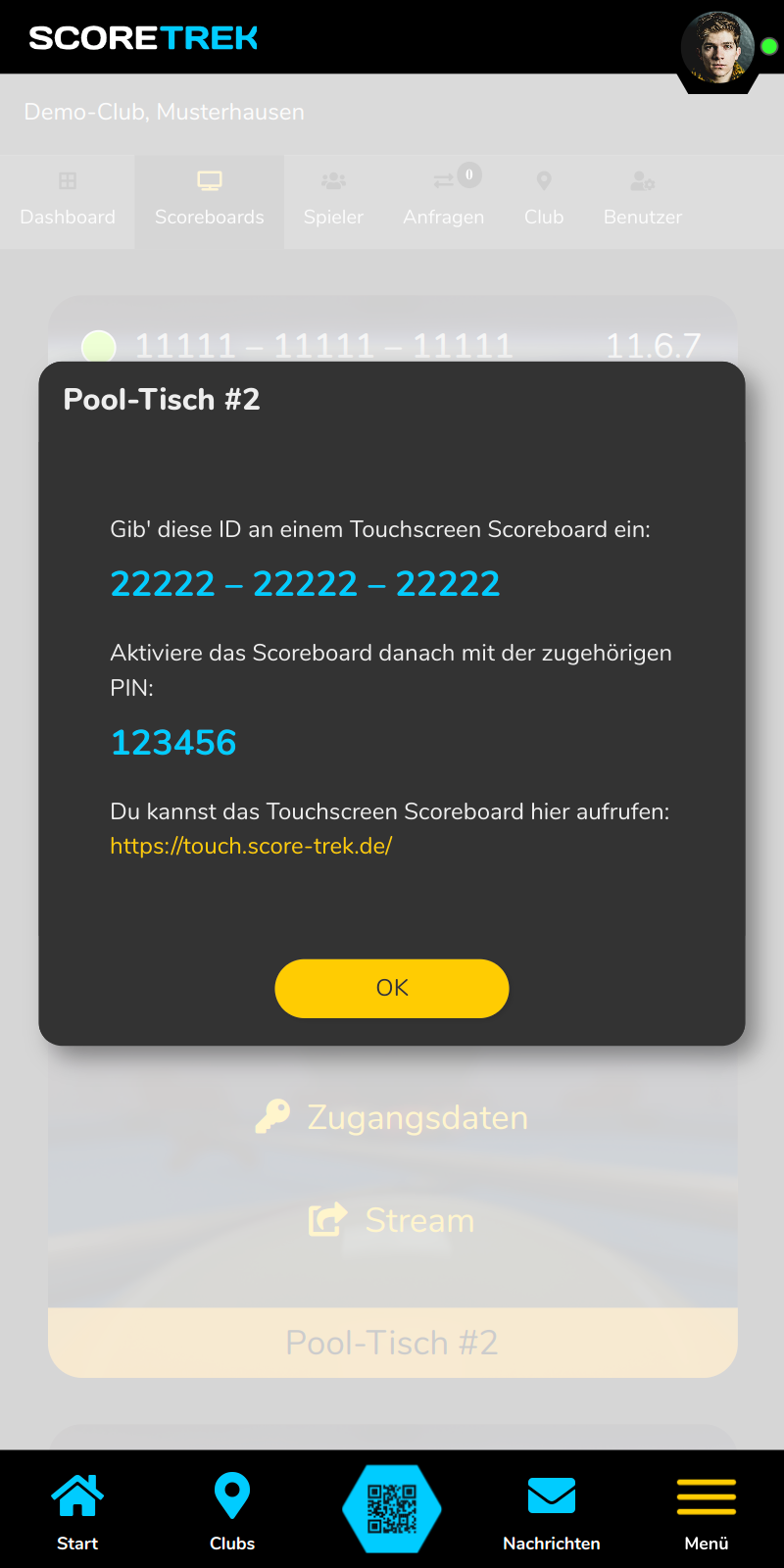784x1568 pixels.
Task: Open the touch.score-trek.de link
Action: 251,846
